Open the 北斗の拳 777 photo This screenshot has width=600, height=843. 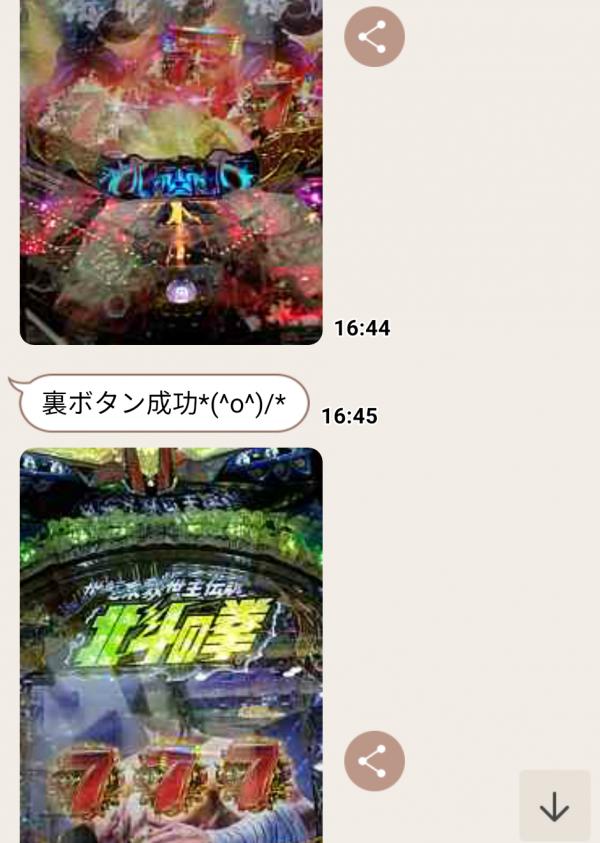171,640
